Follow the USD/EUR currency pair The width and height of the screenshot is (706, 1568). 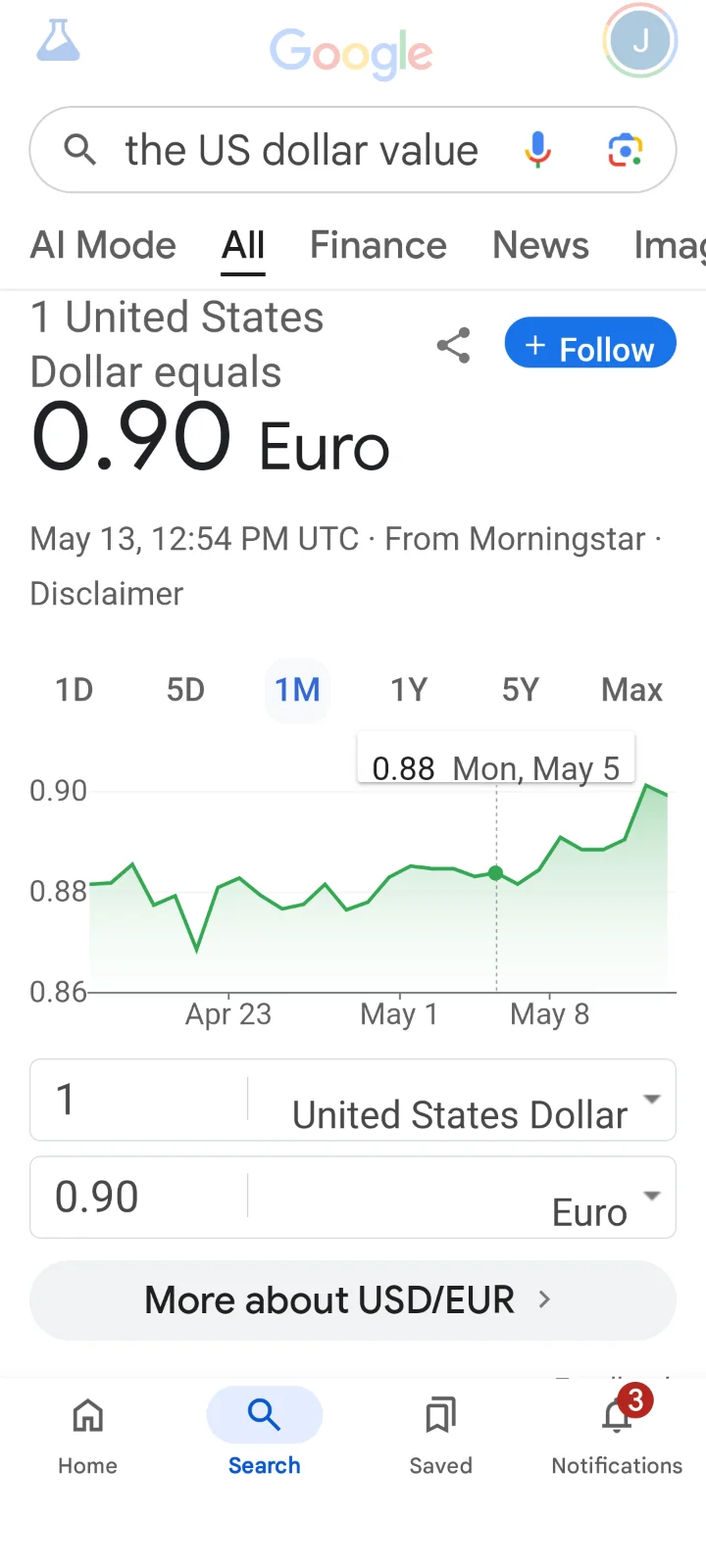(590, 344)
